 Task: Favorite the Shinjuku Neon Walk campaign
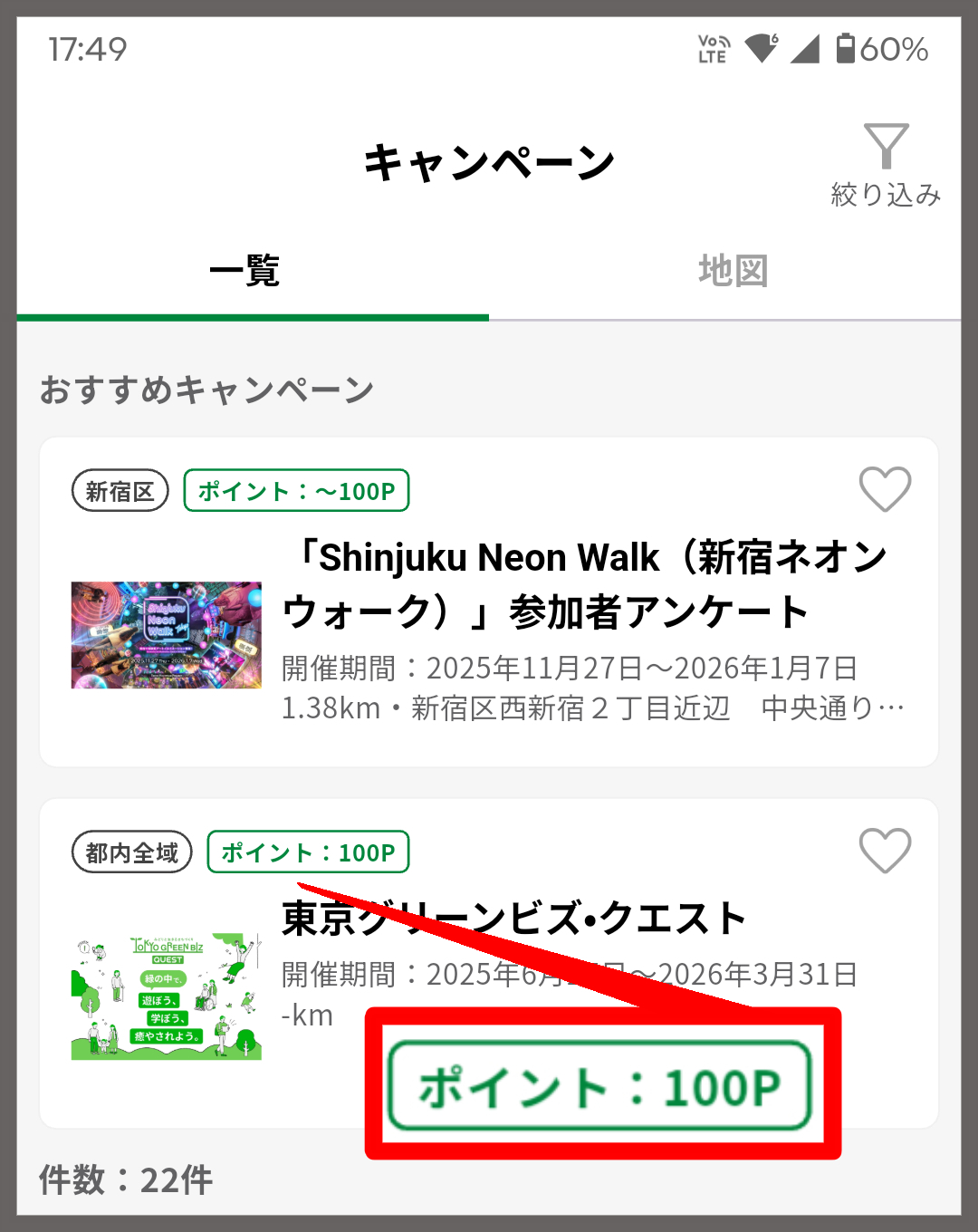pos(884,489)
